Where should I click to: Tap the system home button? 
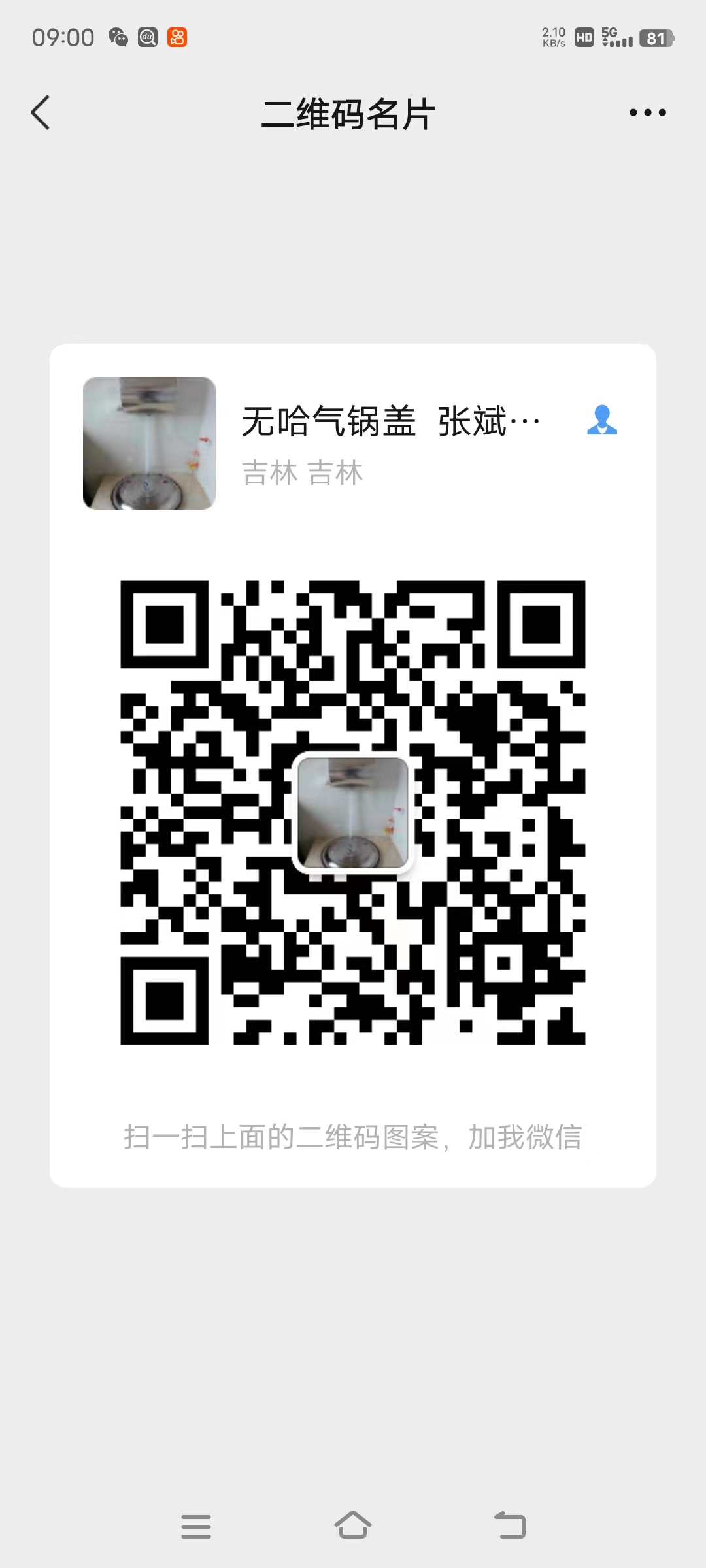[353, 1526]
